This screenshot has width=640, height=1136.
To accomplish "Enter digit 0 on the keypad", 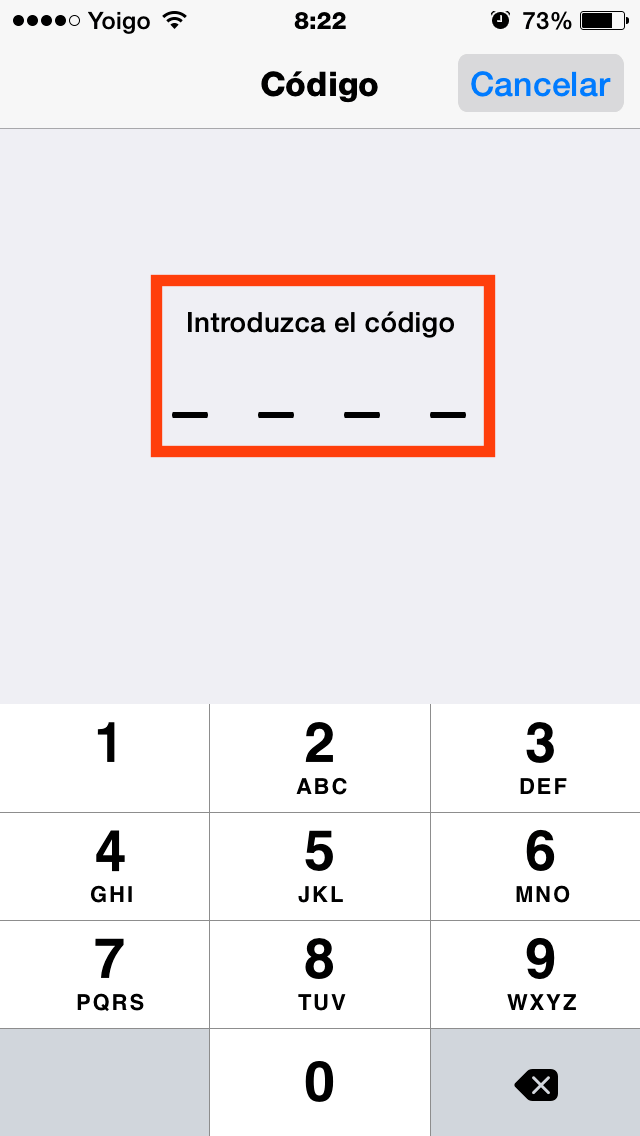I will tap(320, 1082).
